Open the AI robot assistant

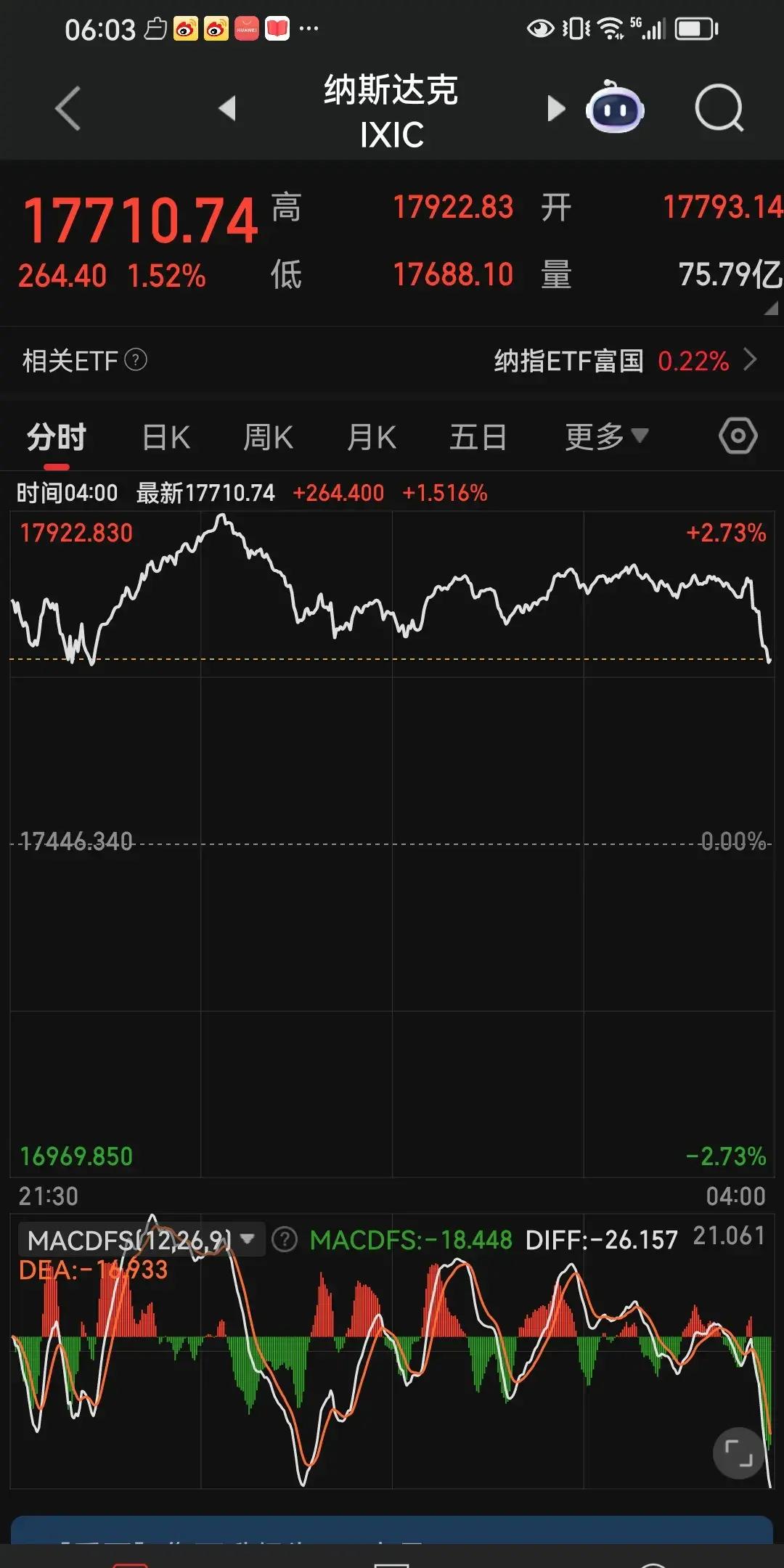coord(616,107)
